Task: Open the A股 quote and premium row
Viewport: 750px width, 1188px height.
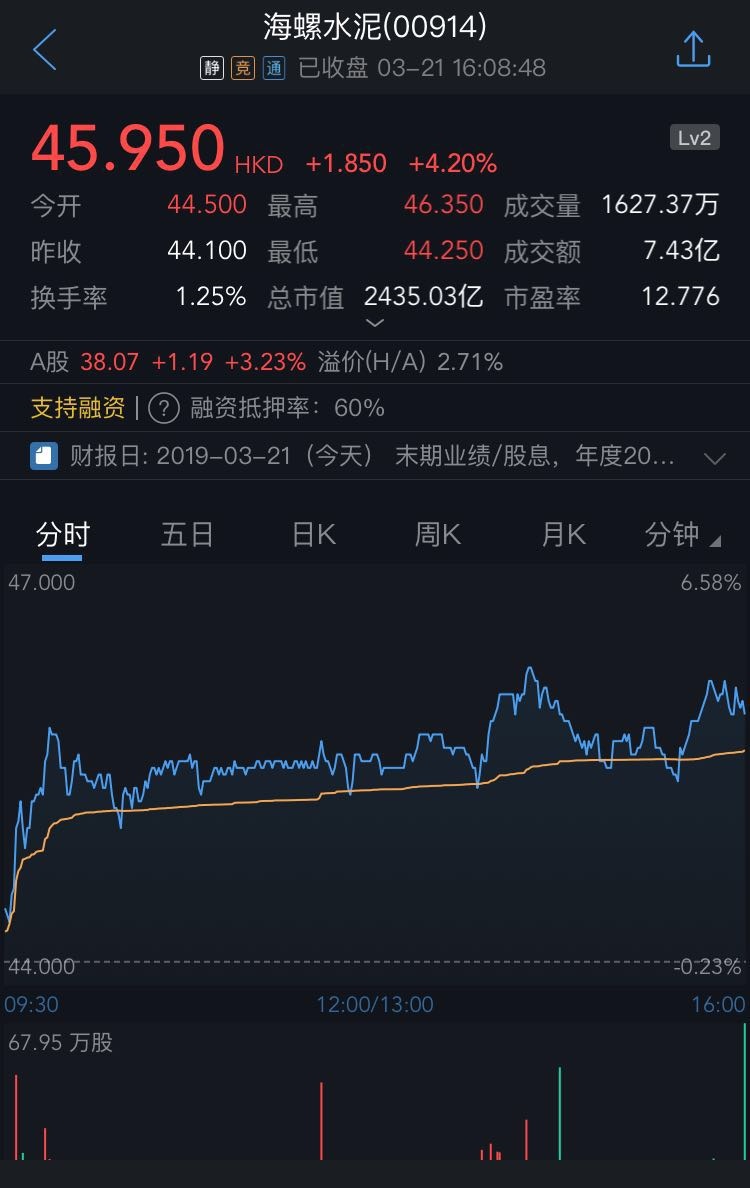Action: tap(266, 362)
